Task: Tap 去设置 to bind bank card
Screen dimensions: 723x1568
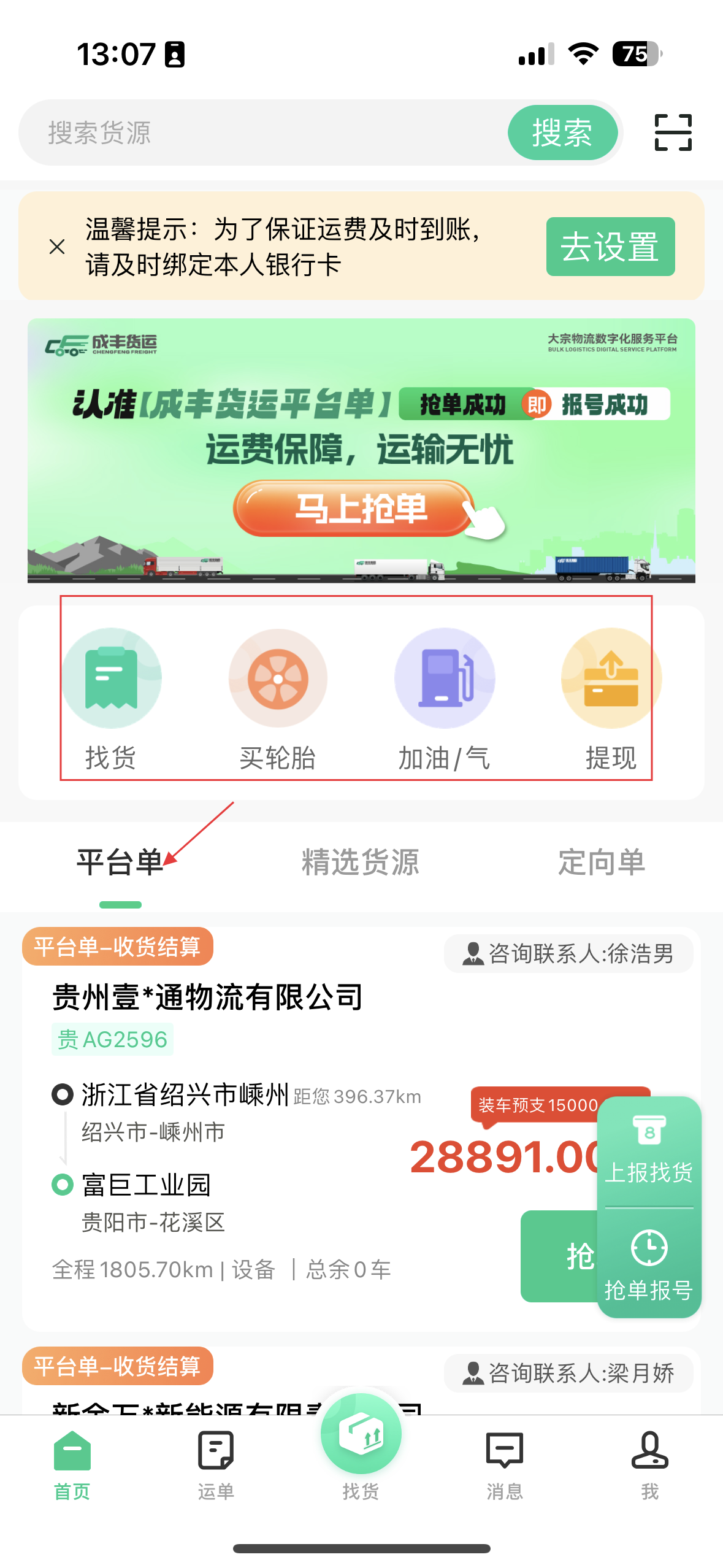Action: [610, 247]
